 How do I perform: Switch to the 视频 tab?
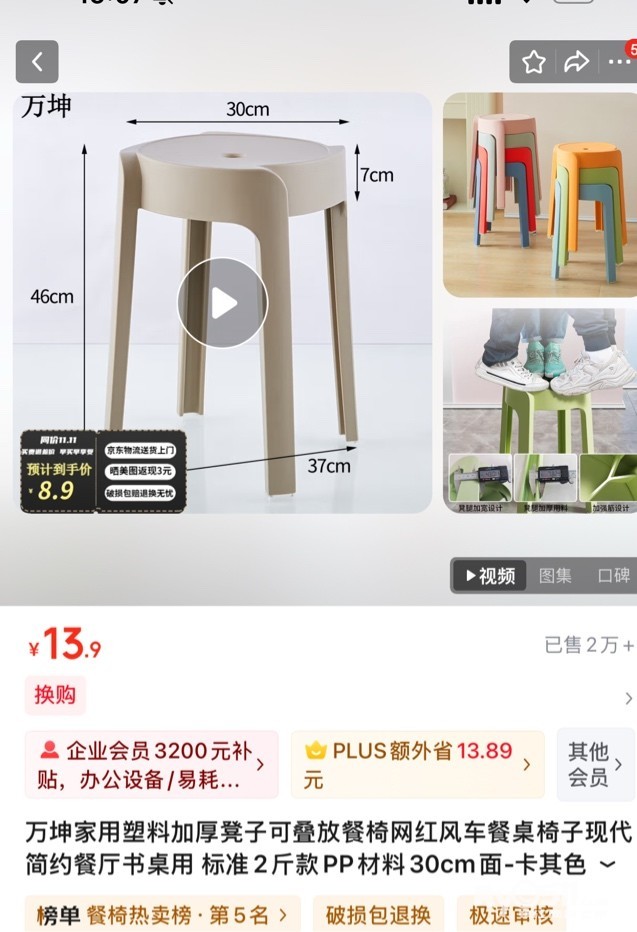(x=488, y=576)
